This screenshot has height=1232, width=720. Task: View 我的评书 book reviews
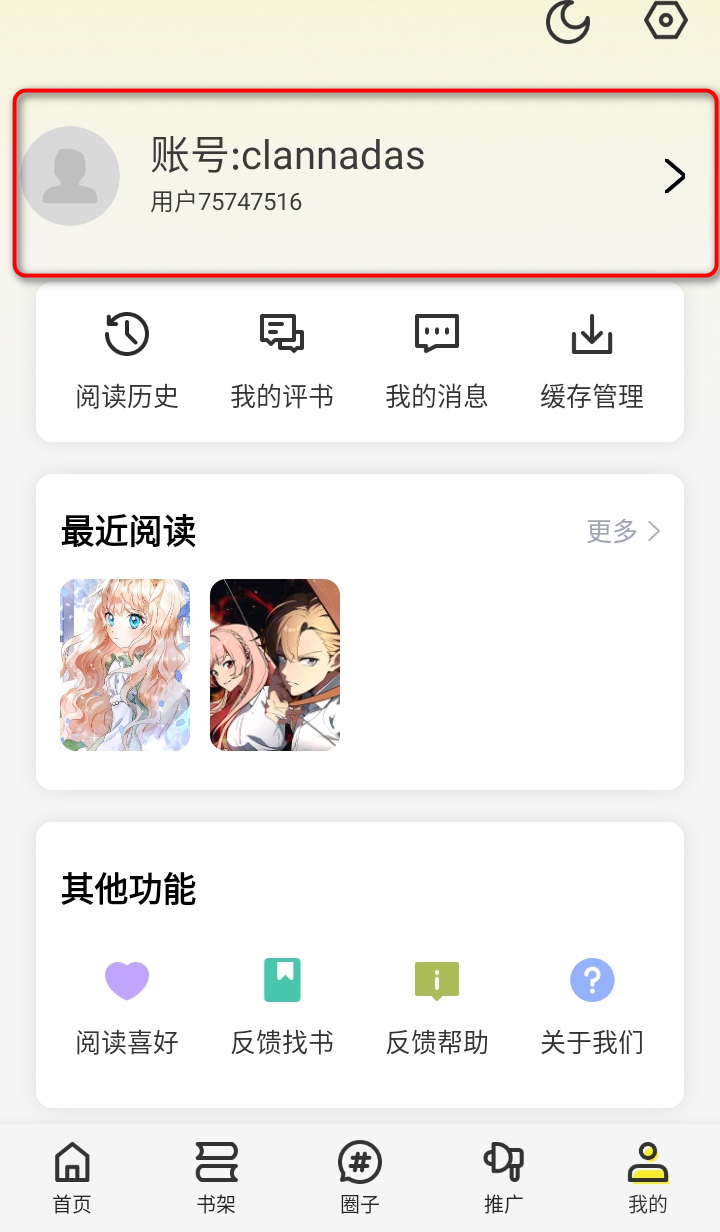(282, 361)
